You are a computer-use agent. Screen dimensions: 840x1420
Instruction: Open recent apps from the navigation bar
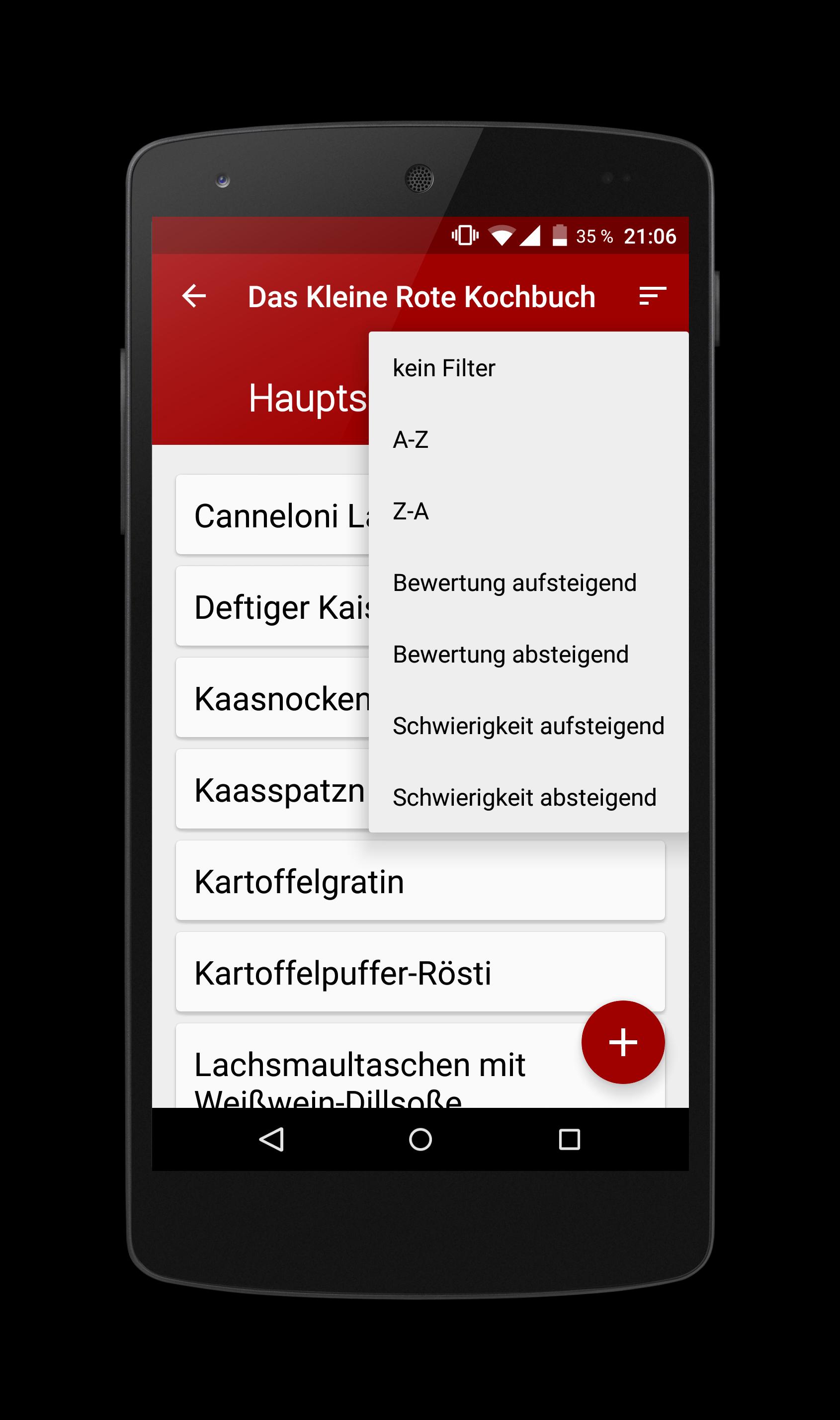(569, 1139)
